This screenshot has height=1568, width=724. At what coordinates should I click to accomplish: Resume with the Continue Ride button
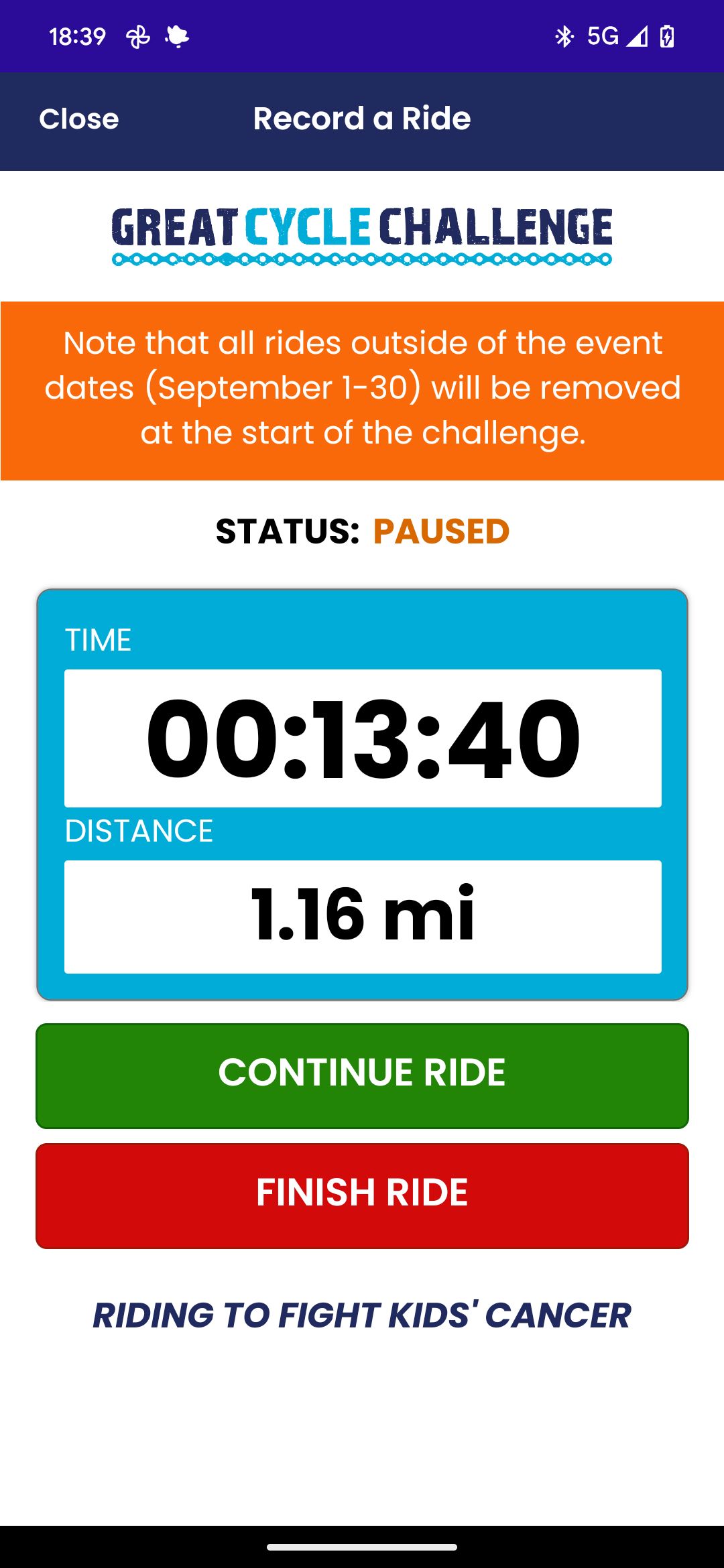click(362, 1075)
